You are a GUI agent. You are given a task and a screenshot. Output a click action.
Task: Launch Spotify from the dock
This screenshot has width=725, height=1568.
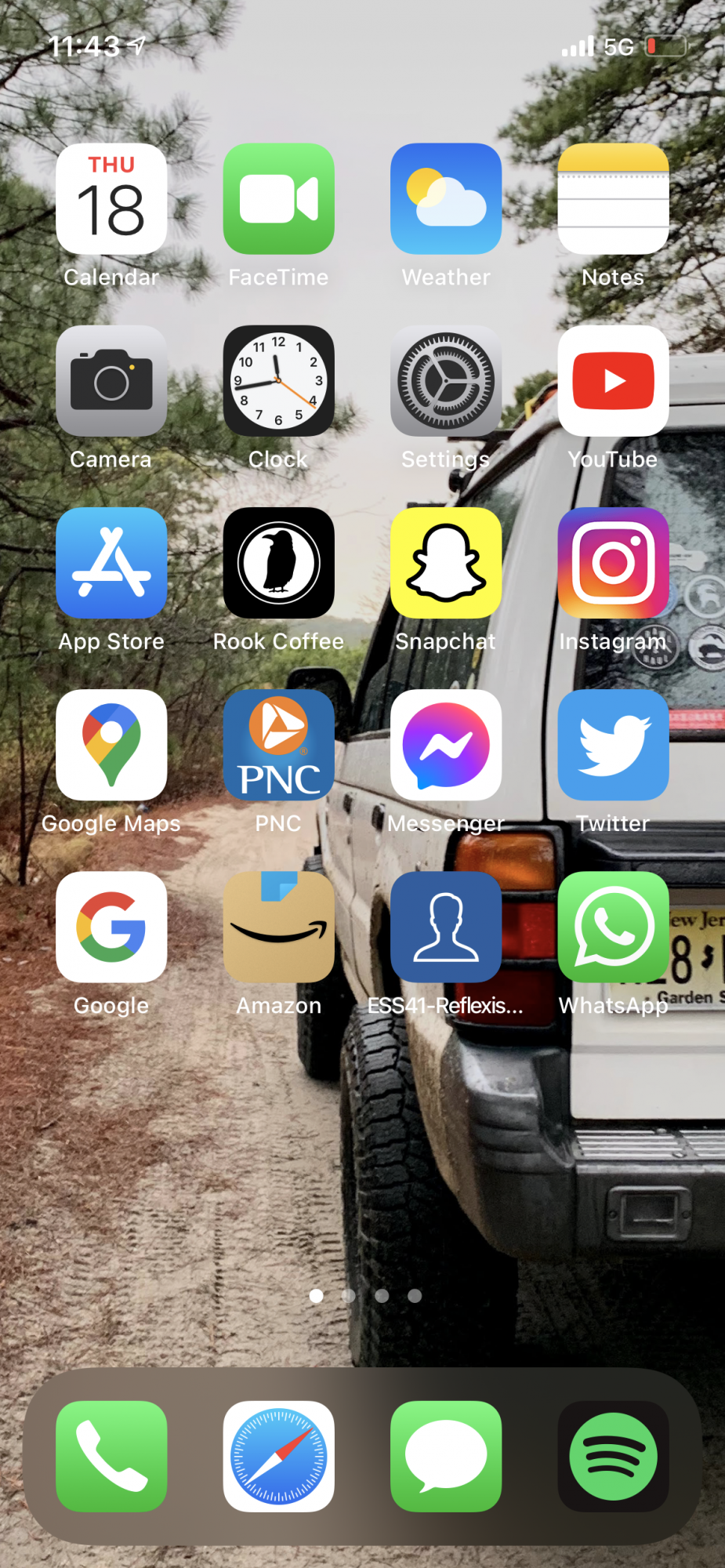(x=613, y=1456)
